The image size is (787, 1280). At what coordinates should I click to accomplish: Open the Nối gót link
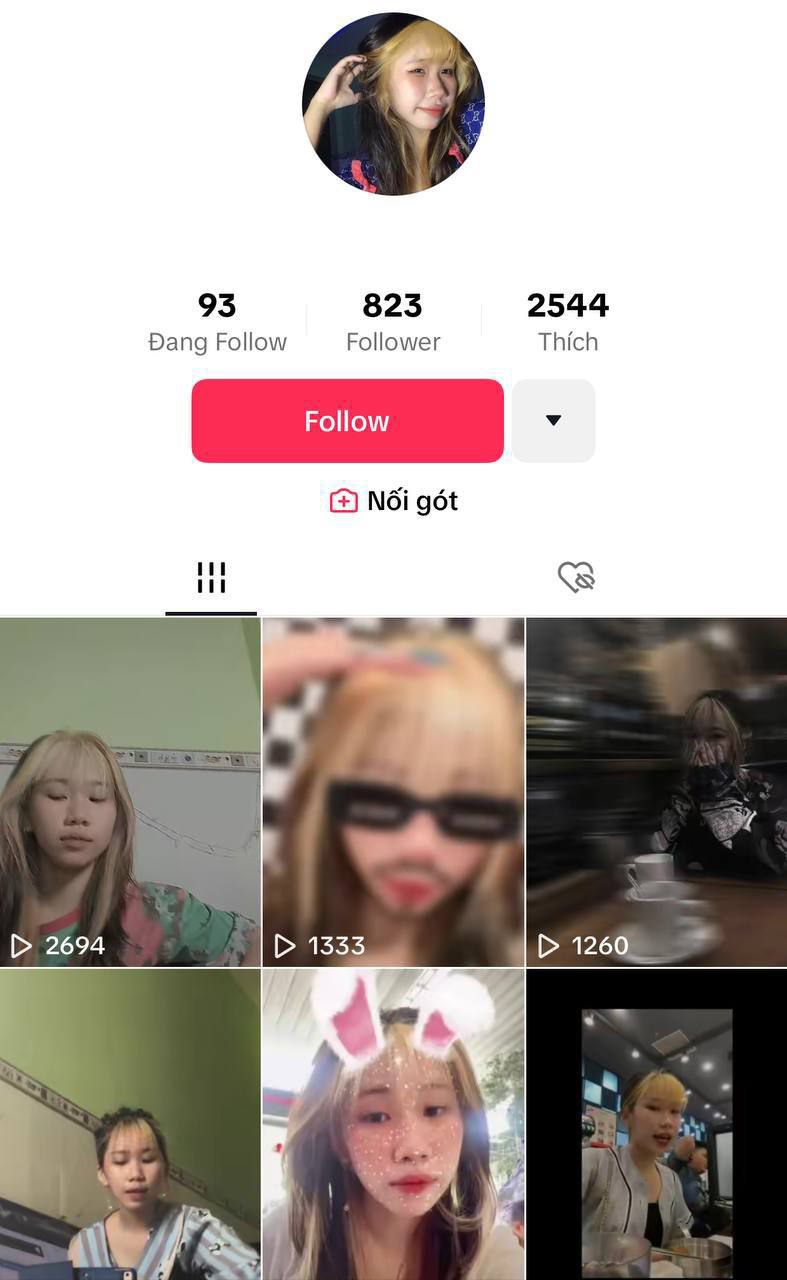394,501
